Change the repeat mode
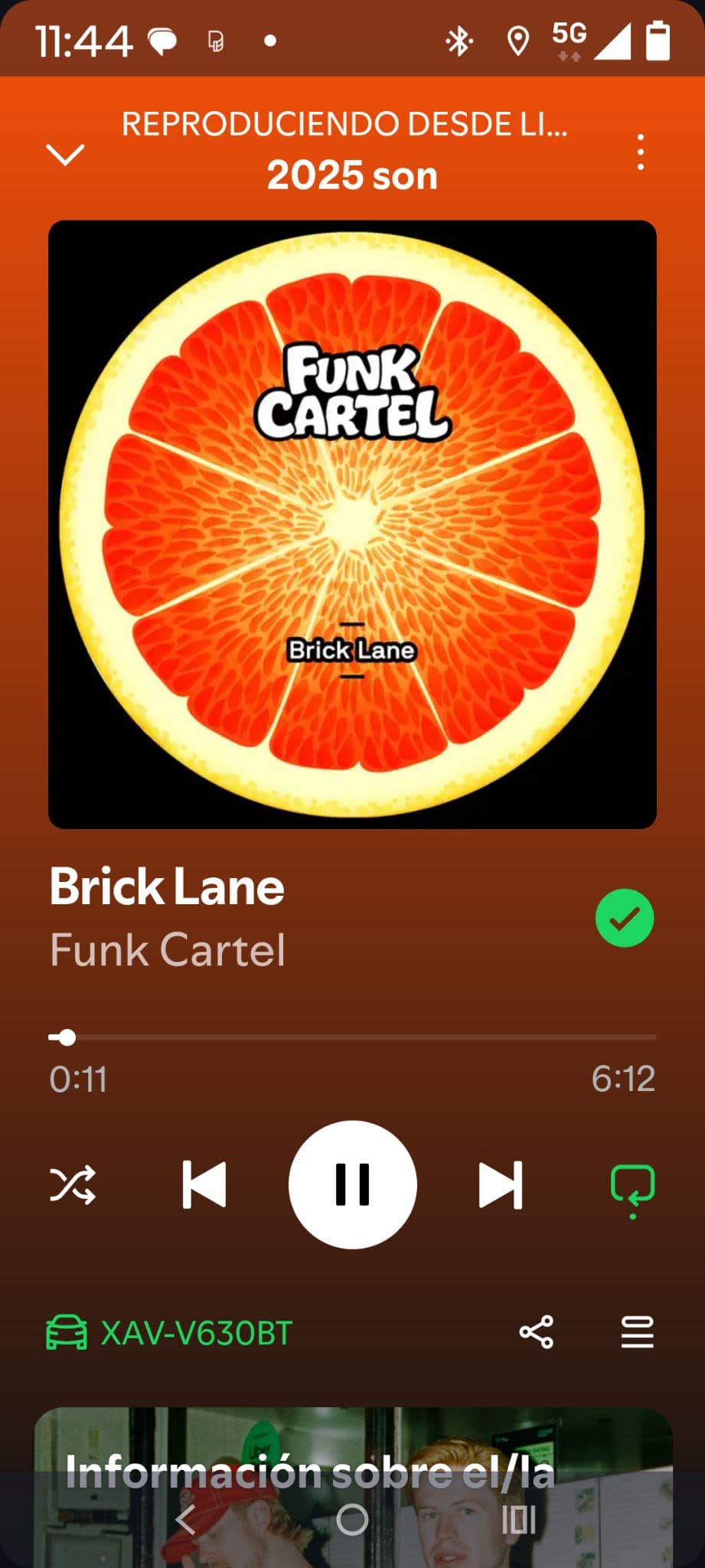The width and height of the screenshot is (705, 1568). click(x=632, y=1190)
